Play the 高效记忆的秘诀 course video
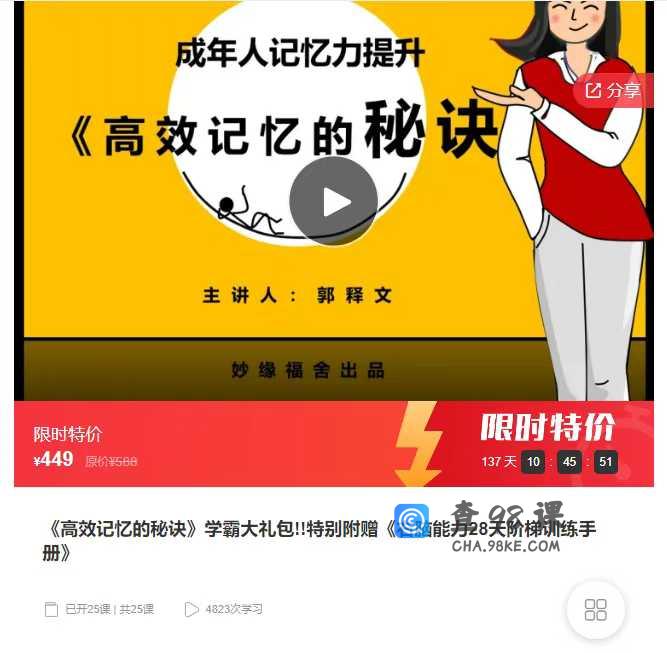 (333, 201)
